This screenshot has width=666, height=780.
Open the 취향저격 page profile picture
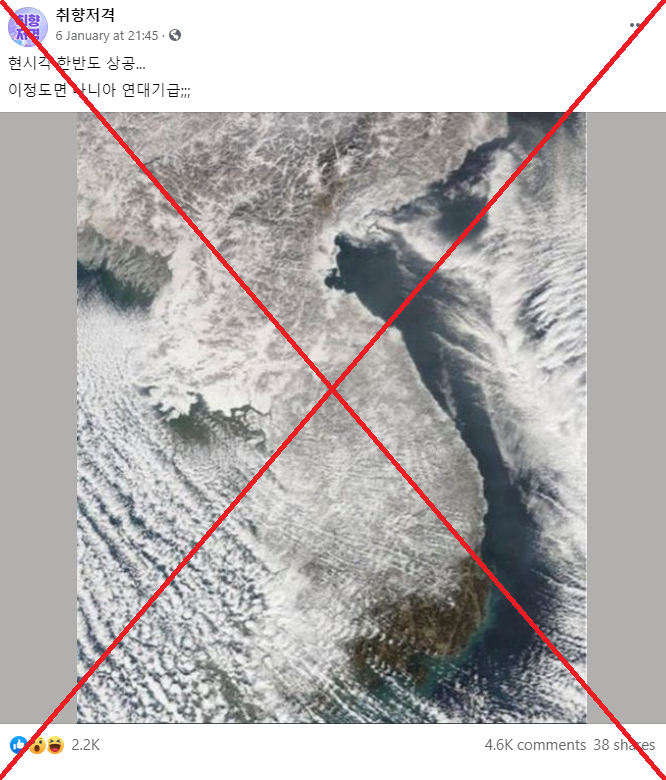[x=27, y=27]
